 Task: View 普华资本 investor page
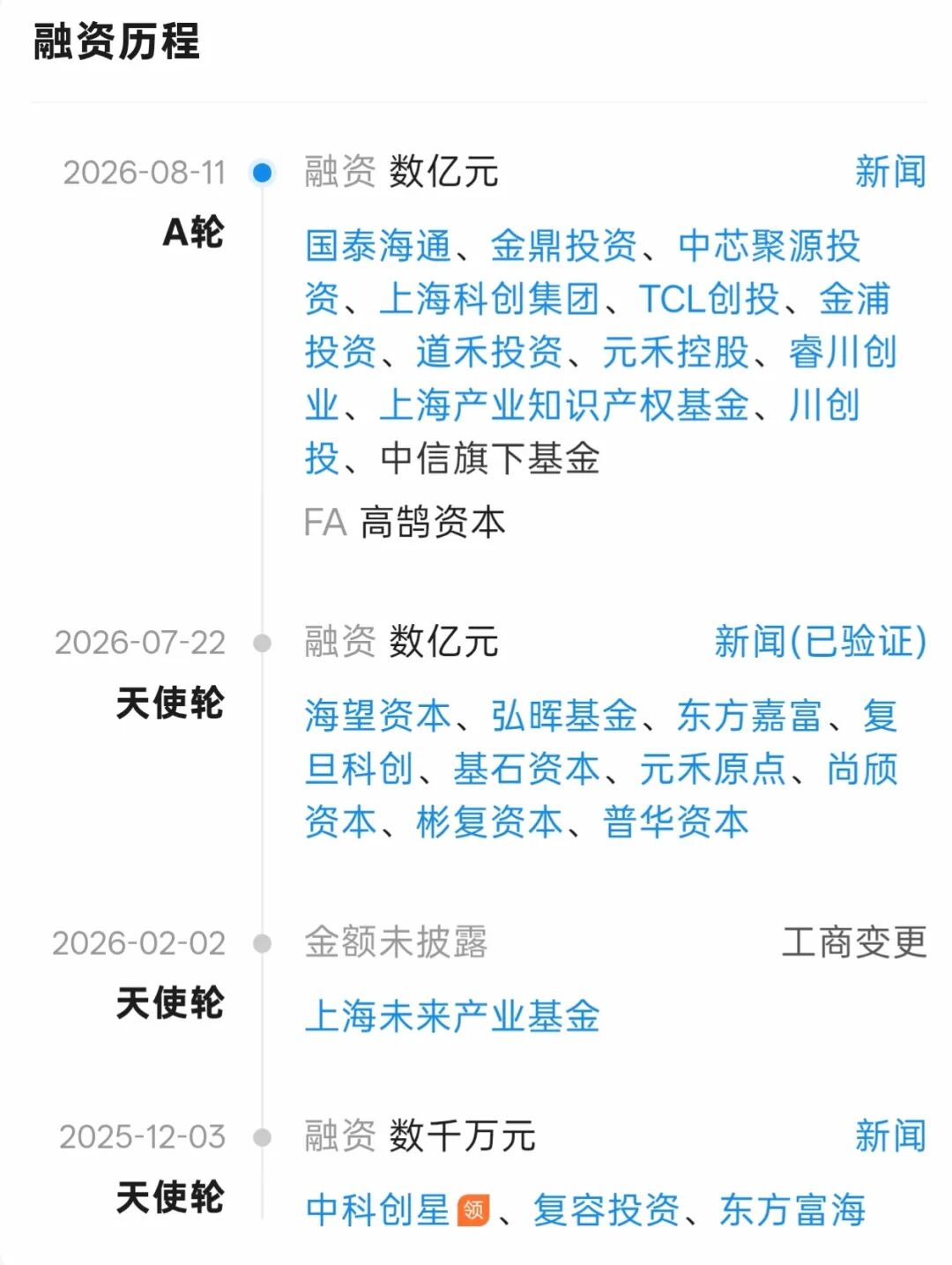point(676,822)
